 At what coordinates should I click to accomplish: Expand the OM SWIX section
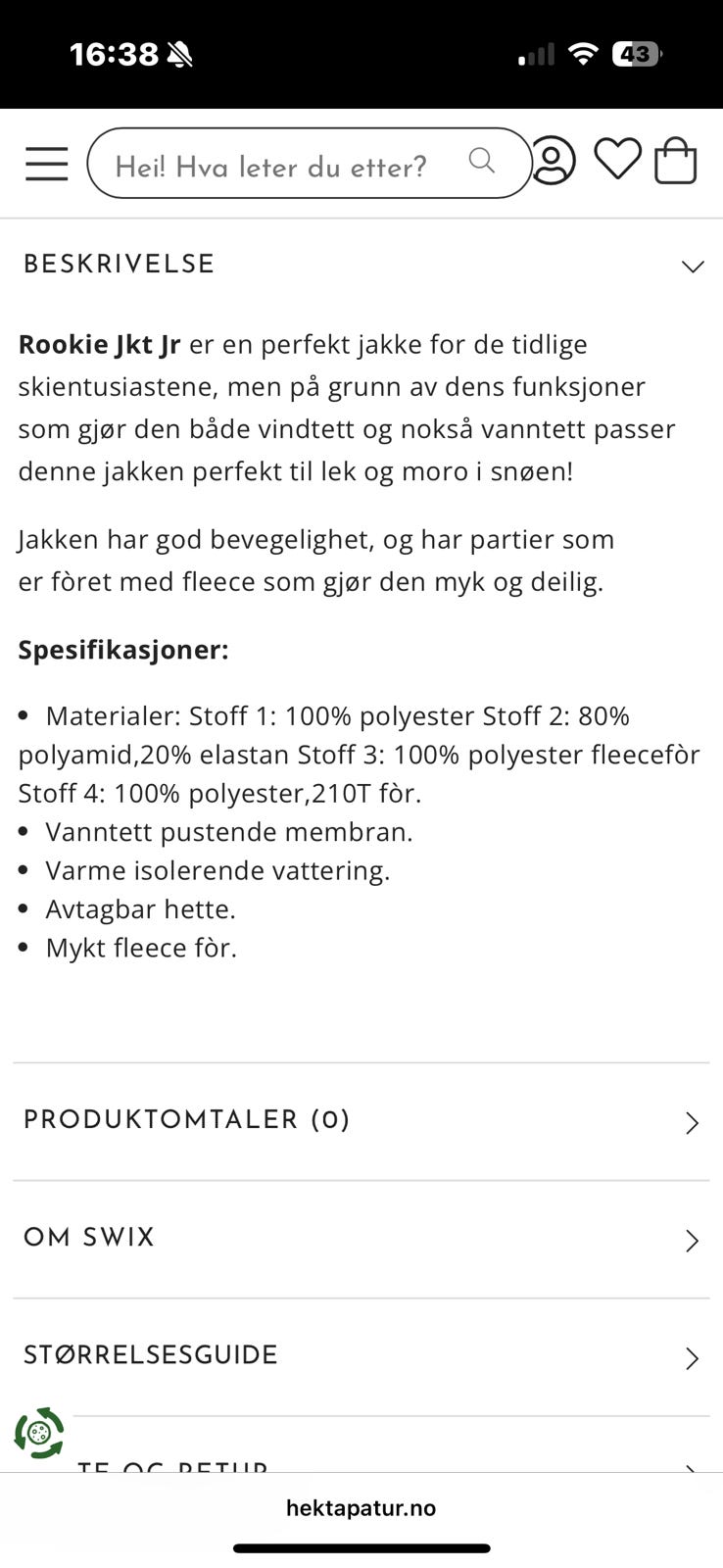693,1240
